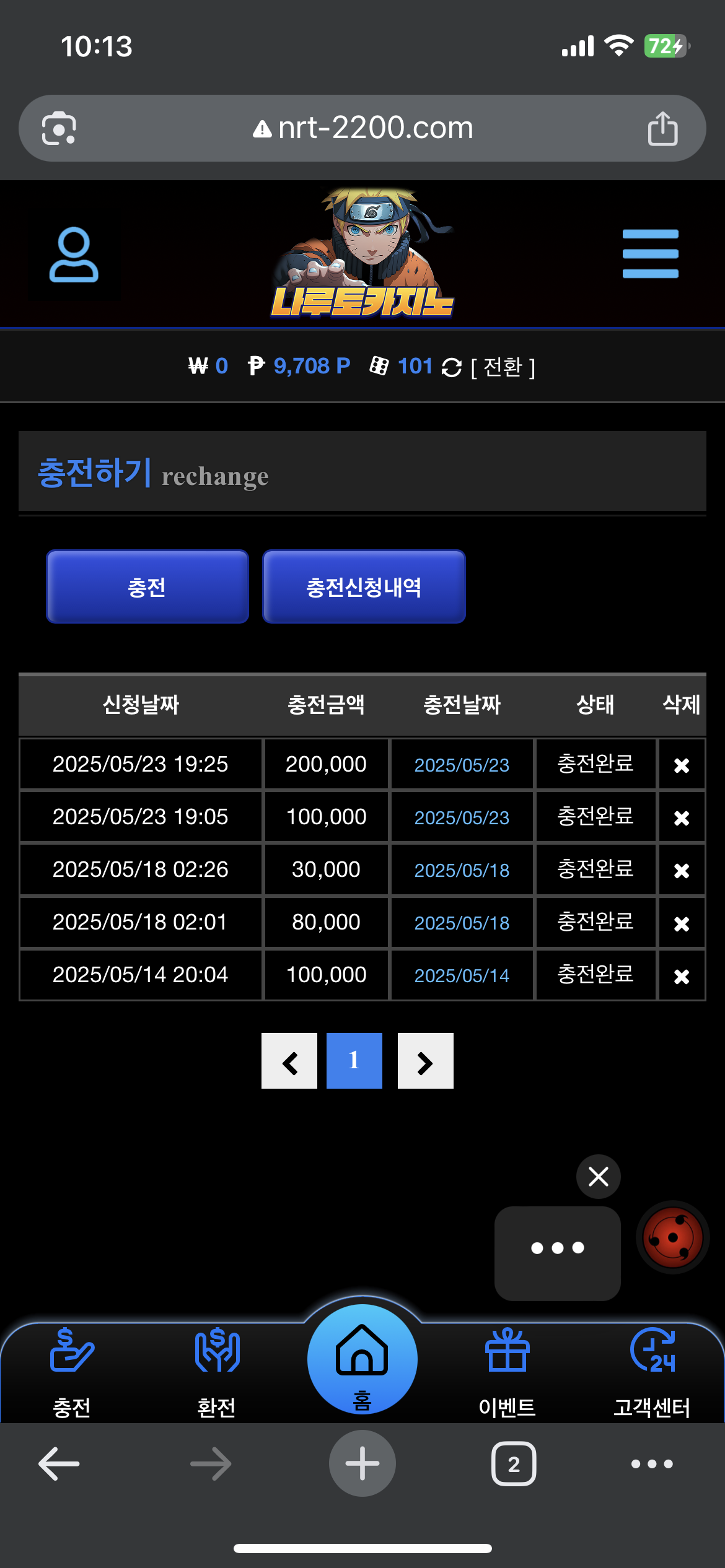
Task: Delete the 2025/05/18 02:01 record
Action: pyautogui.click(x=682, y=923)
